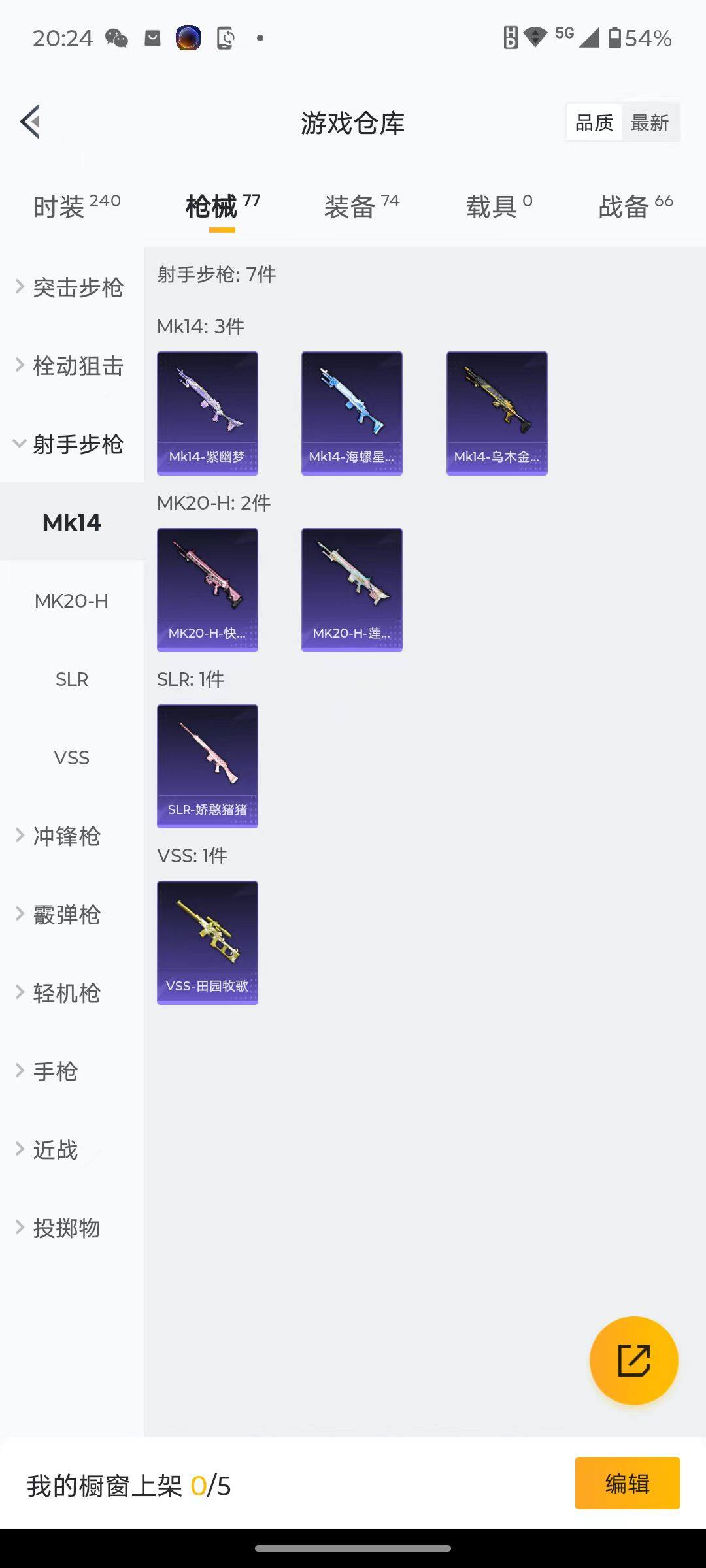Screen dimensions: 706x1568
Task: Switch to the 时装 tab
Action: (x=76, y=206)
